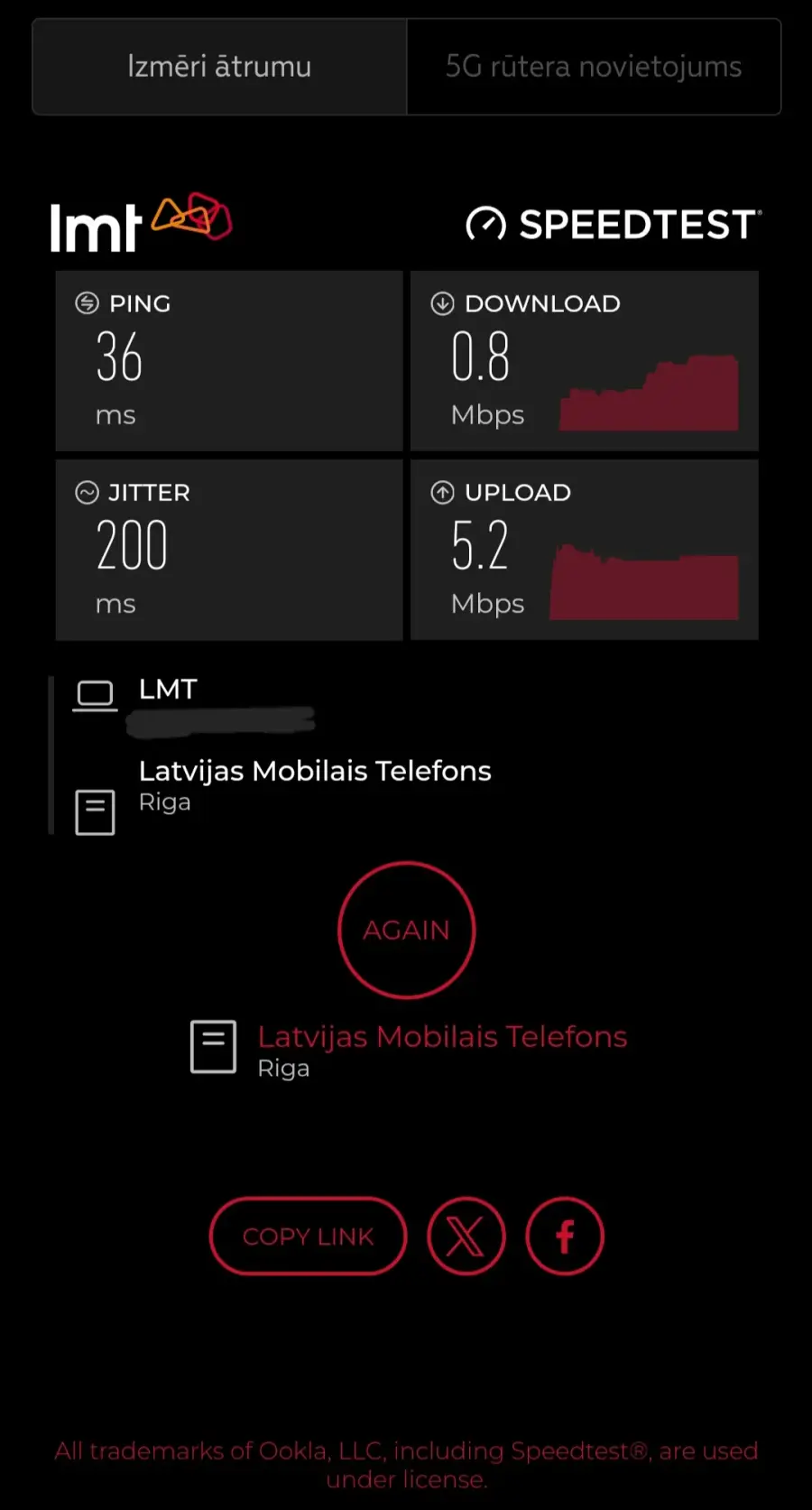Viewport: 812px width, 1510px height.
Task: Run the speed test AGAIN
Action: 407,930
